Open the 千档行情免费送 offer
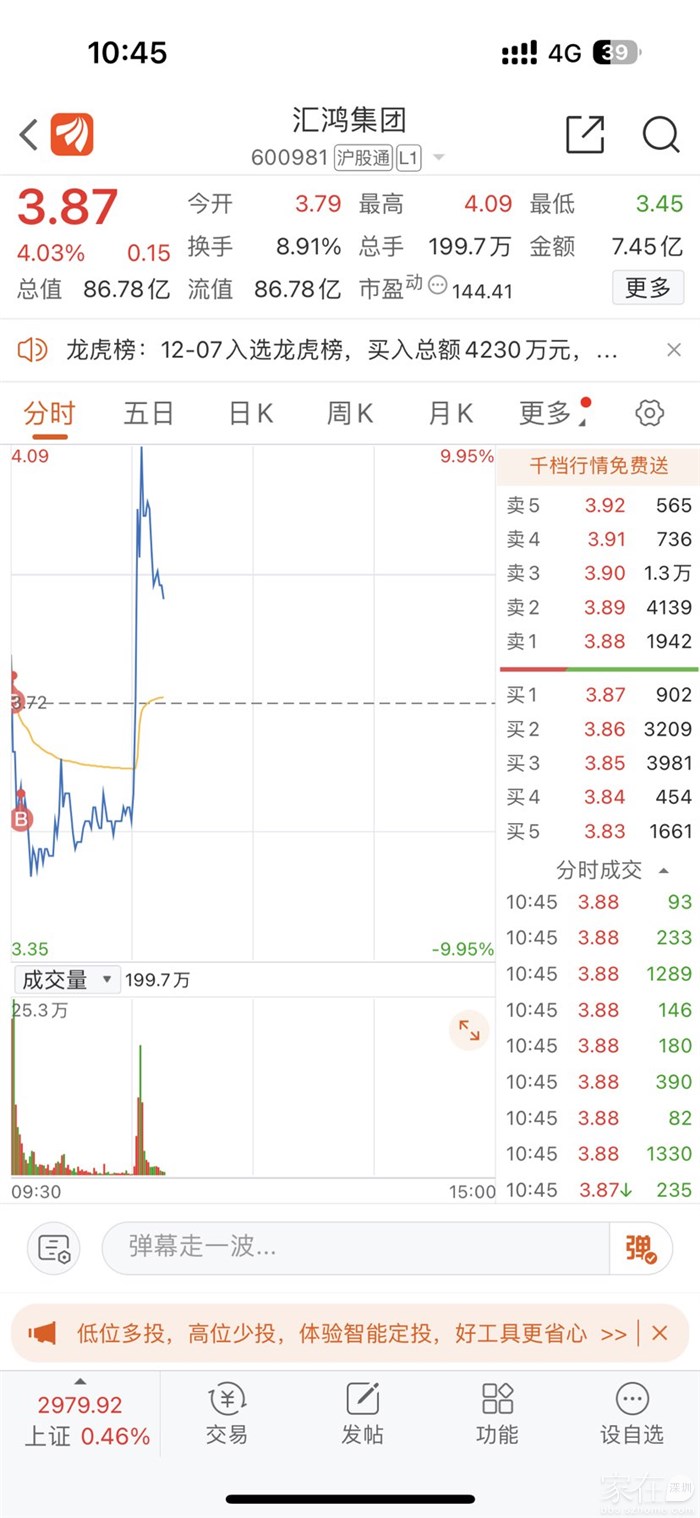The width and height of the screenshot is (700, 1518). (598, 466)
